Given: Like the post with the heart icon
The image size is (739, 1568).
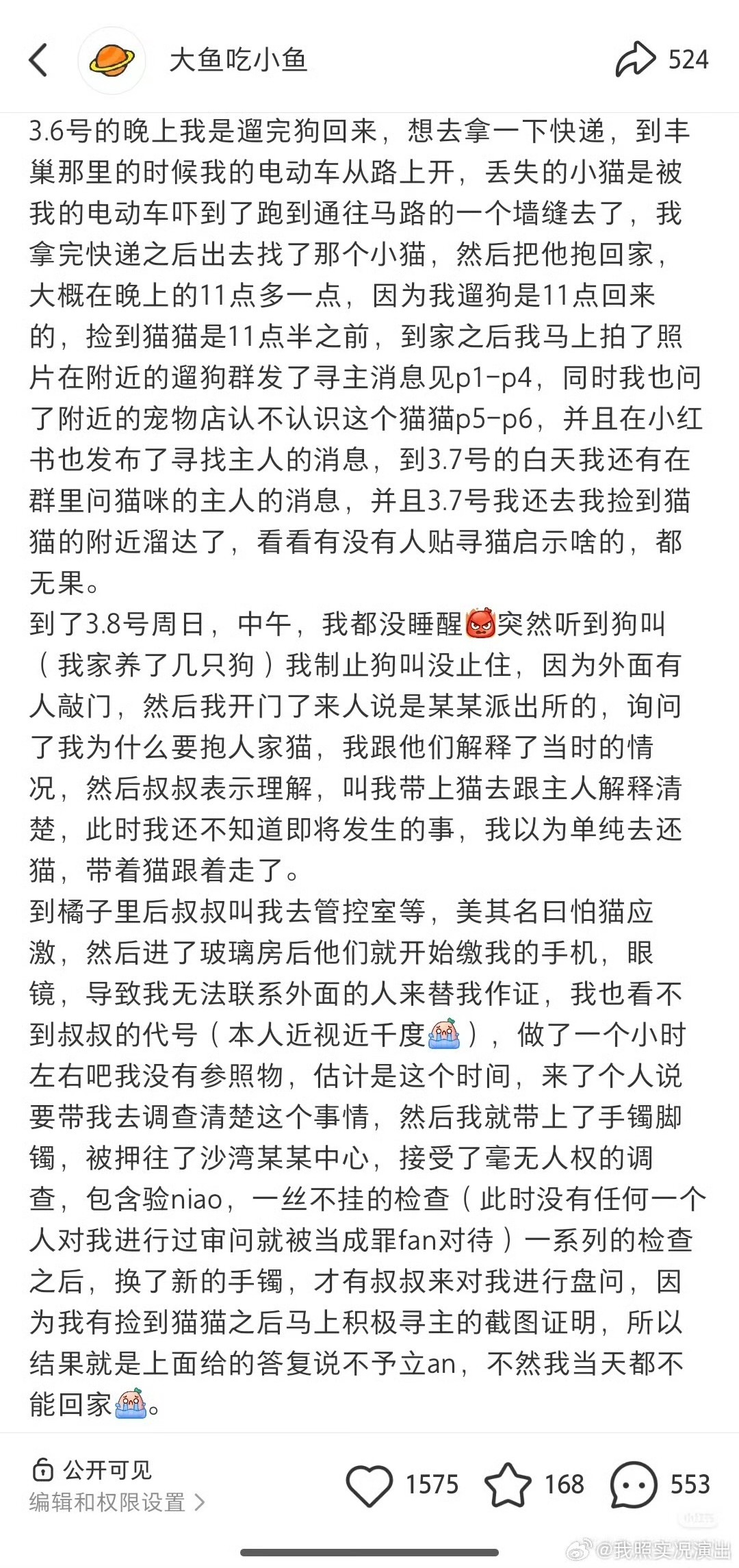Looking at the screenshot, I should click(x=369, y=1484).
